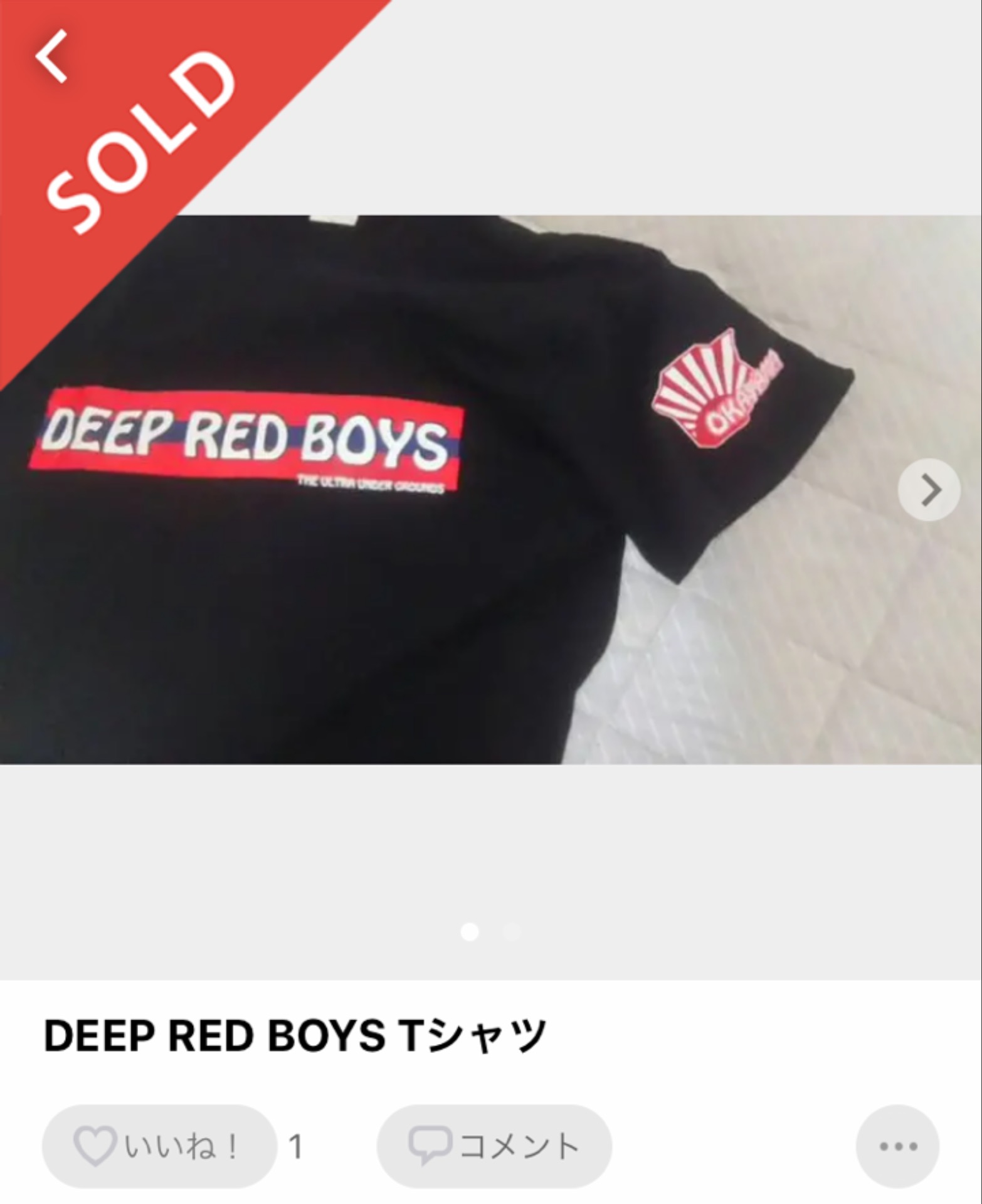This screenshot has width=982, height=1204.
Task: Show the next product photo
Action: (929, 490)
